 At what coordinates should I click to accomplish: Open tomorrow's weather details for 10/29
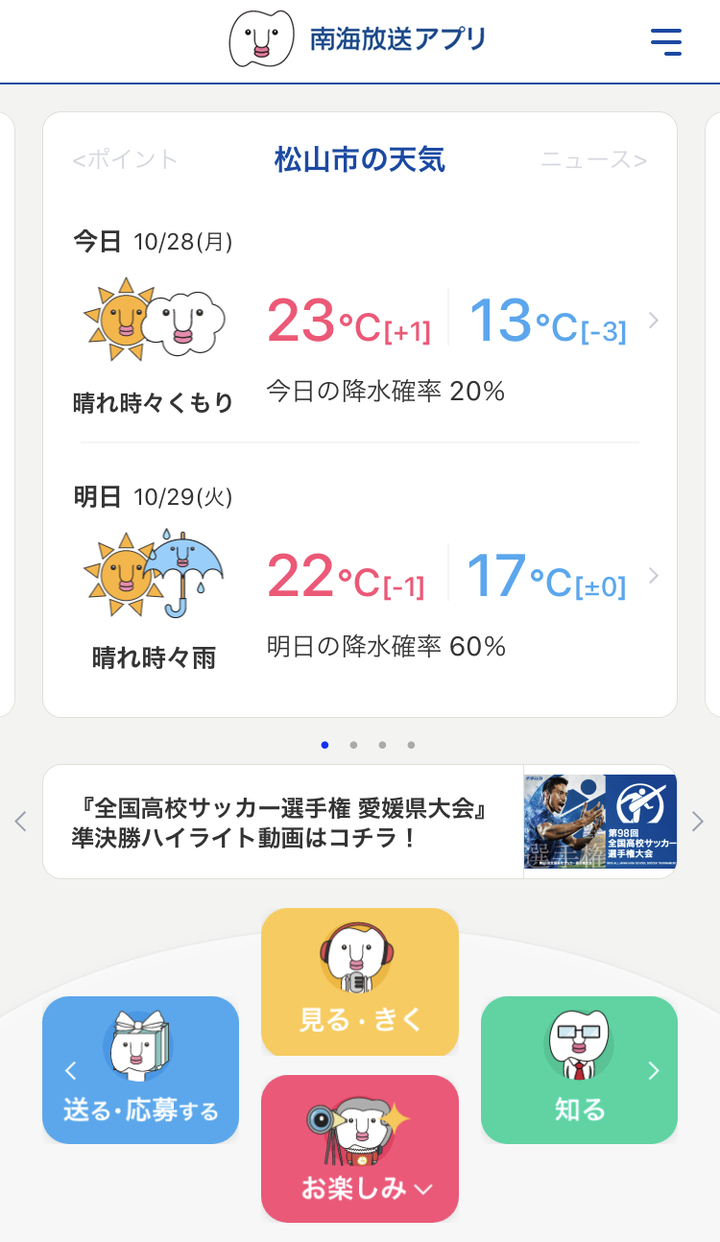pos(653,576)
